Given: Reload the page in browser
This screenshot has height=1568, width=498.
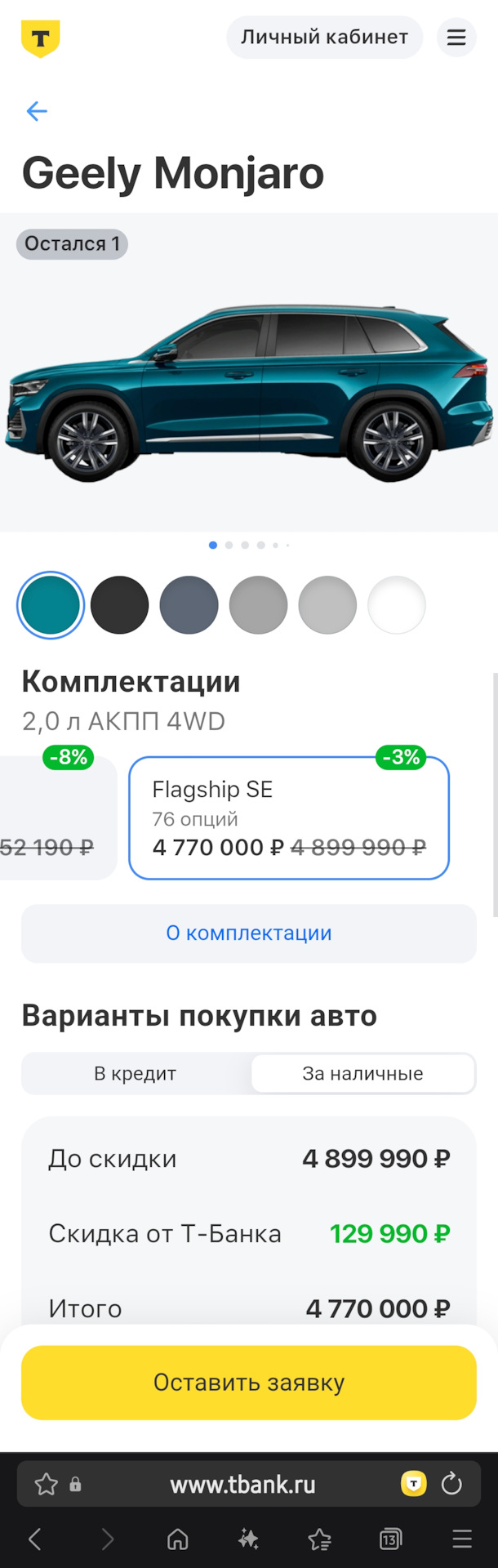Looking at the screenshot, I should click(451, 1484).
